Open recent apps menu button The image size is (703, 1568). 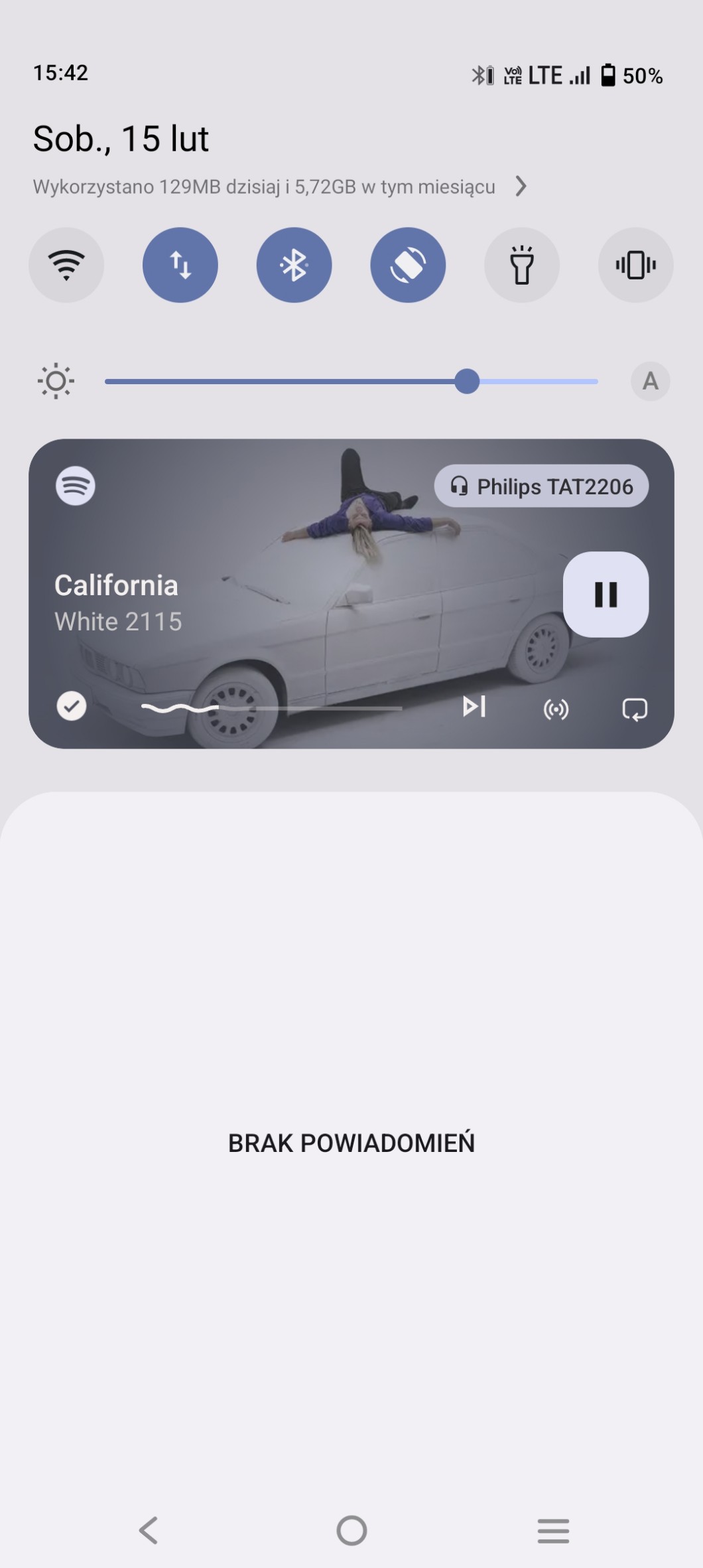(x=553, y=1531)
